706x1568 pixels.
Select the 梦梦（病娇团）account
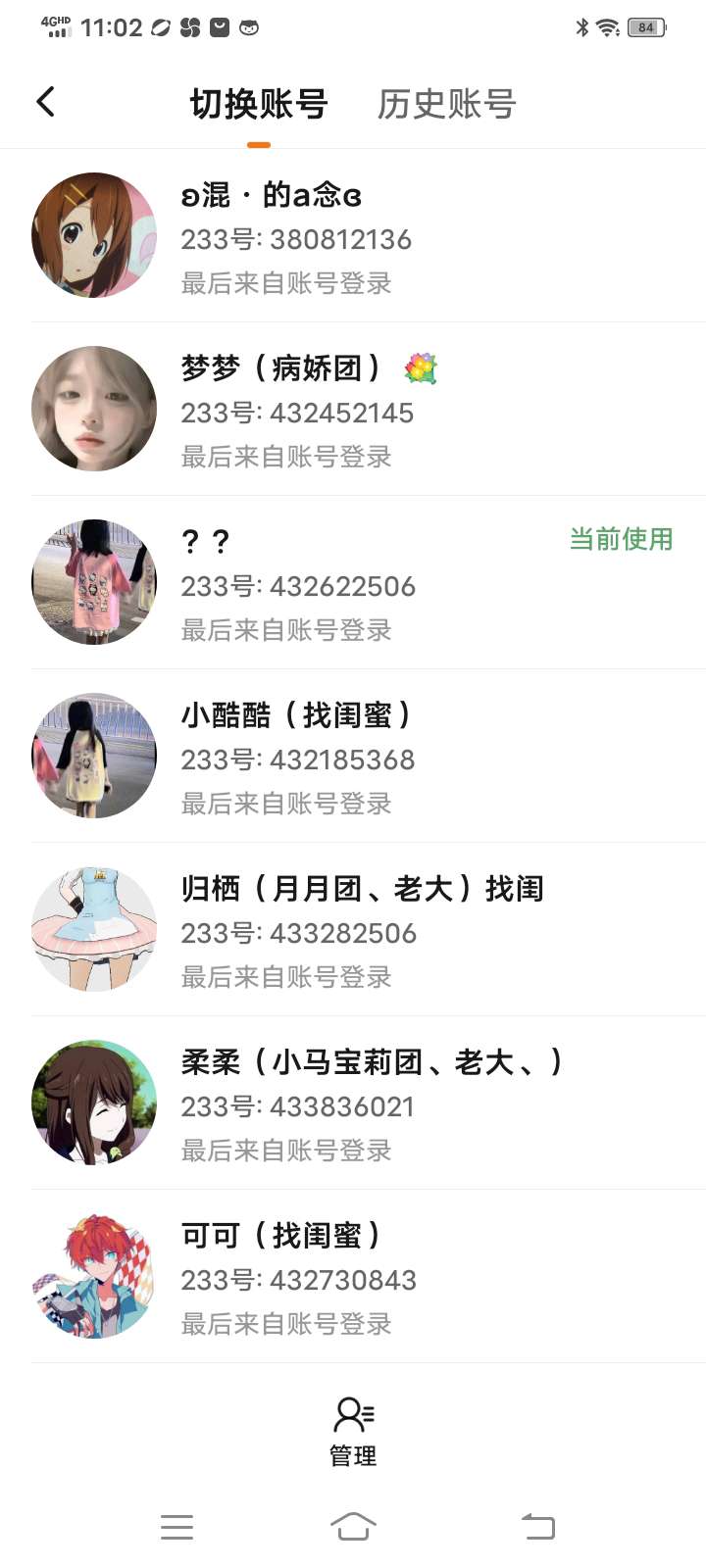[353, 410]
